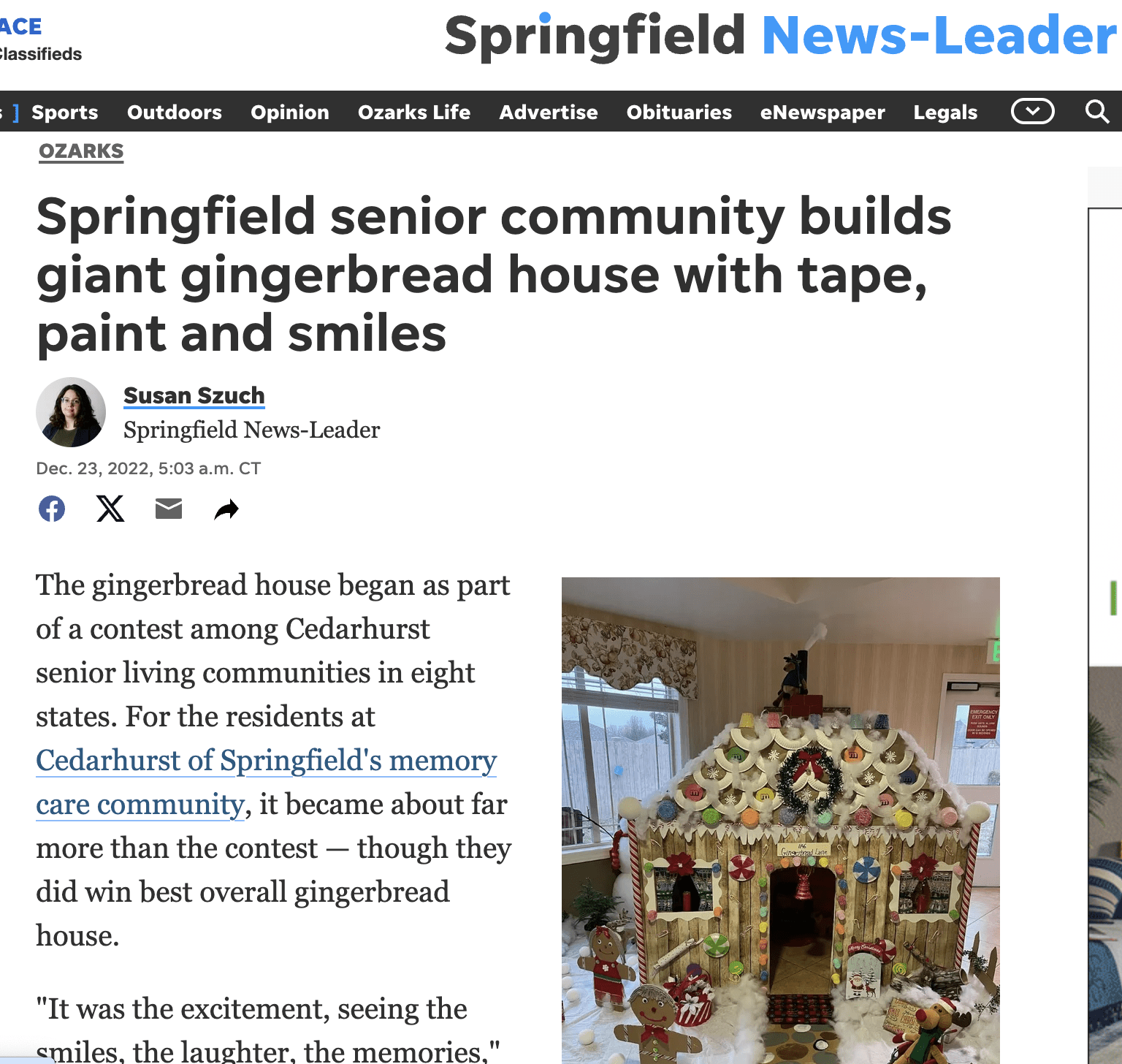Expand the more sections dropdown
This screenshot has width=1122, height=1064.
click(x=1032, y=111)
